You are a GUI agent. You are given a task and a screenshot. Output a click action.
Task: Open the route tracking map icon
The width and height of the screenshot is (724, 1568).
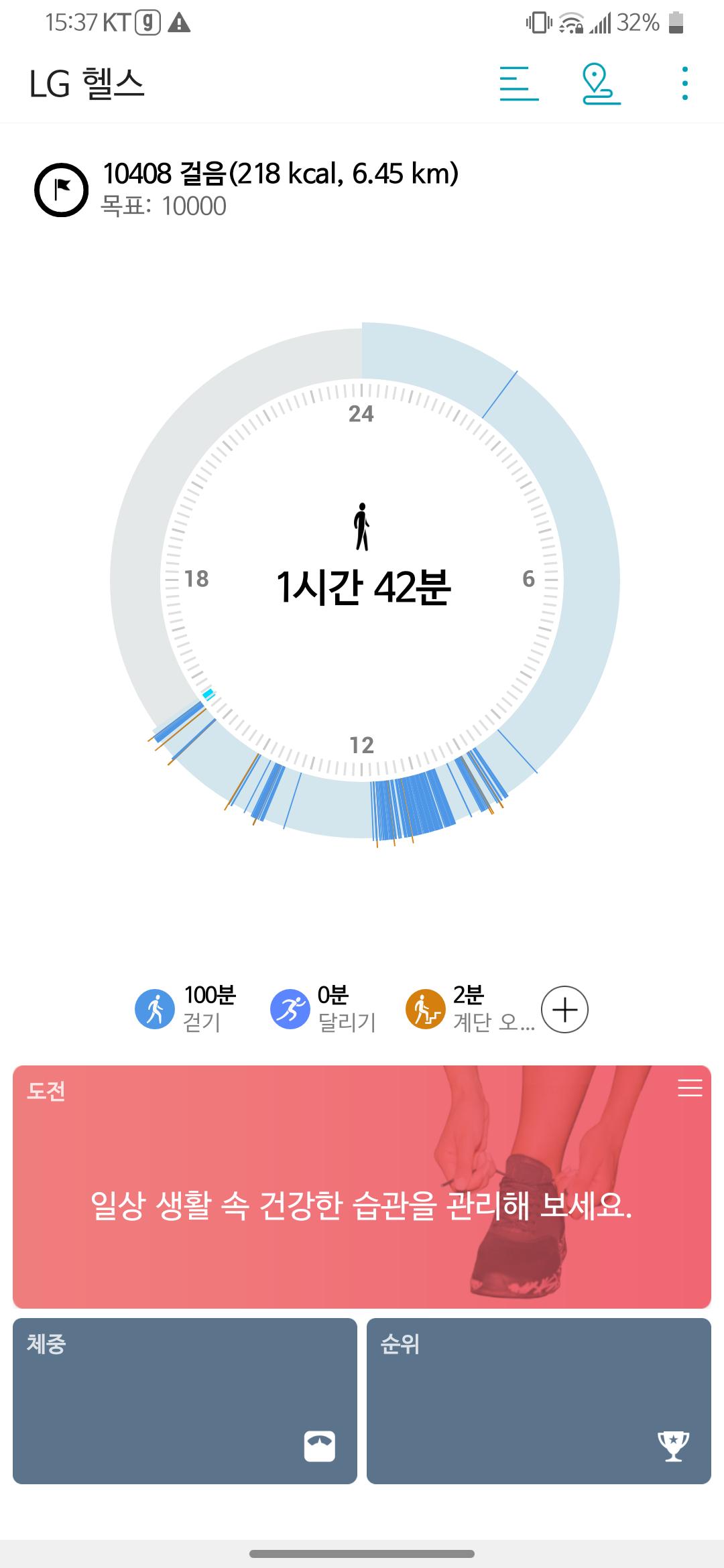(601, 84)
